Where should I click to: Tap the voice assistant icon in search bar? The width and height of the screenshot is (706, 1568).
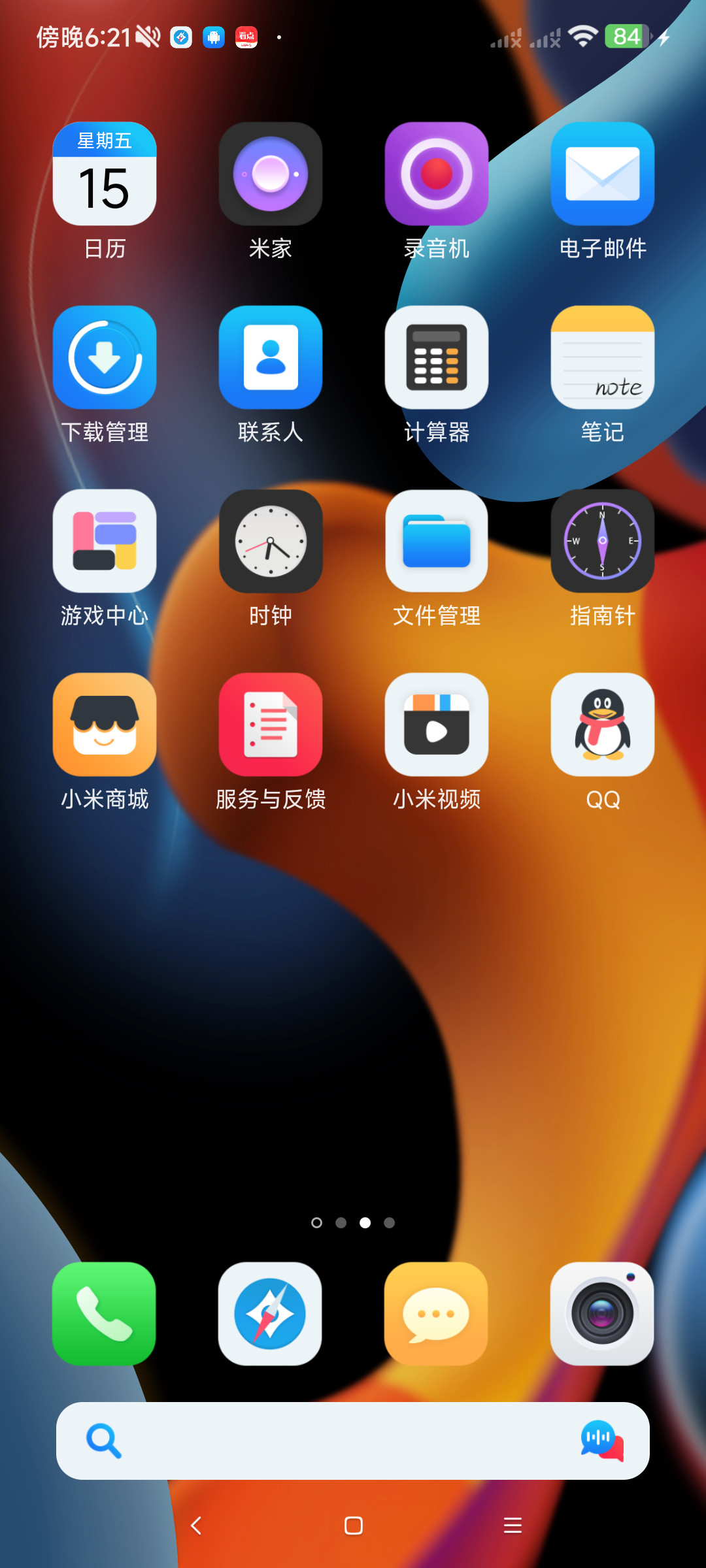click(x=602, y=1441)
